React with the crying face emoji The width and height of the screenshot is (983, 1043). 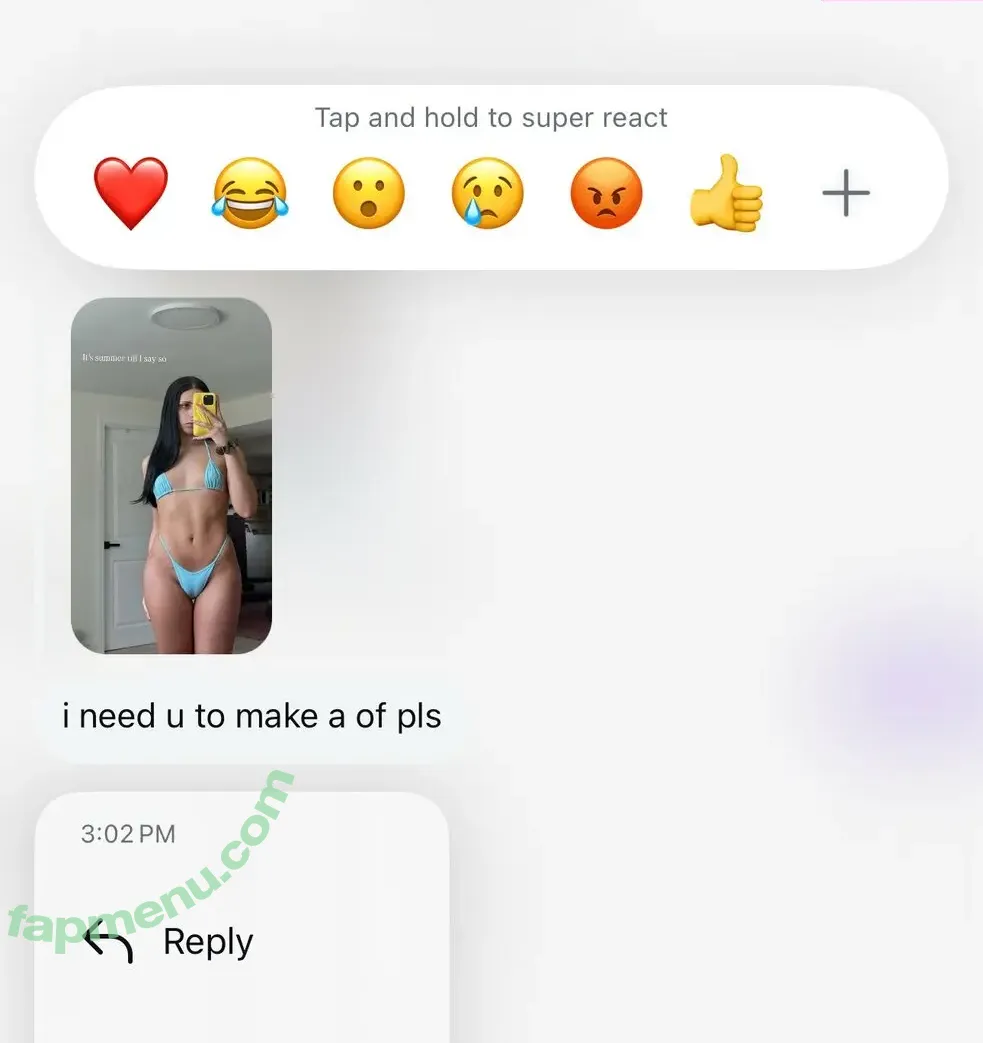pos(487,193)
